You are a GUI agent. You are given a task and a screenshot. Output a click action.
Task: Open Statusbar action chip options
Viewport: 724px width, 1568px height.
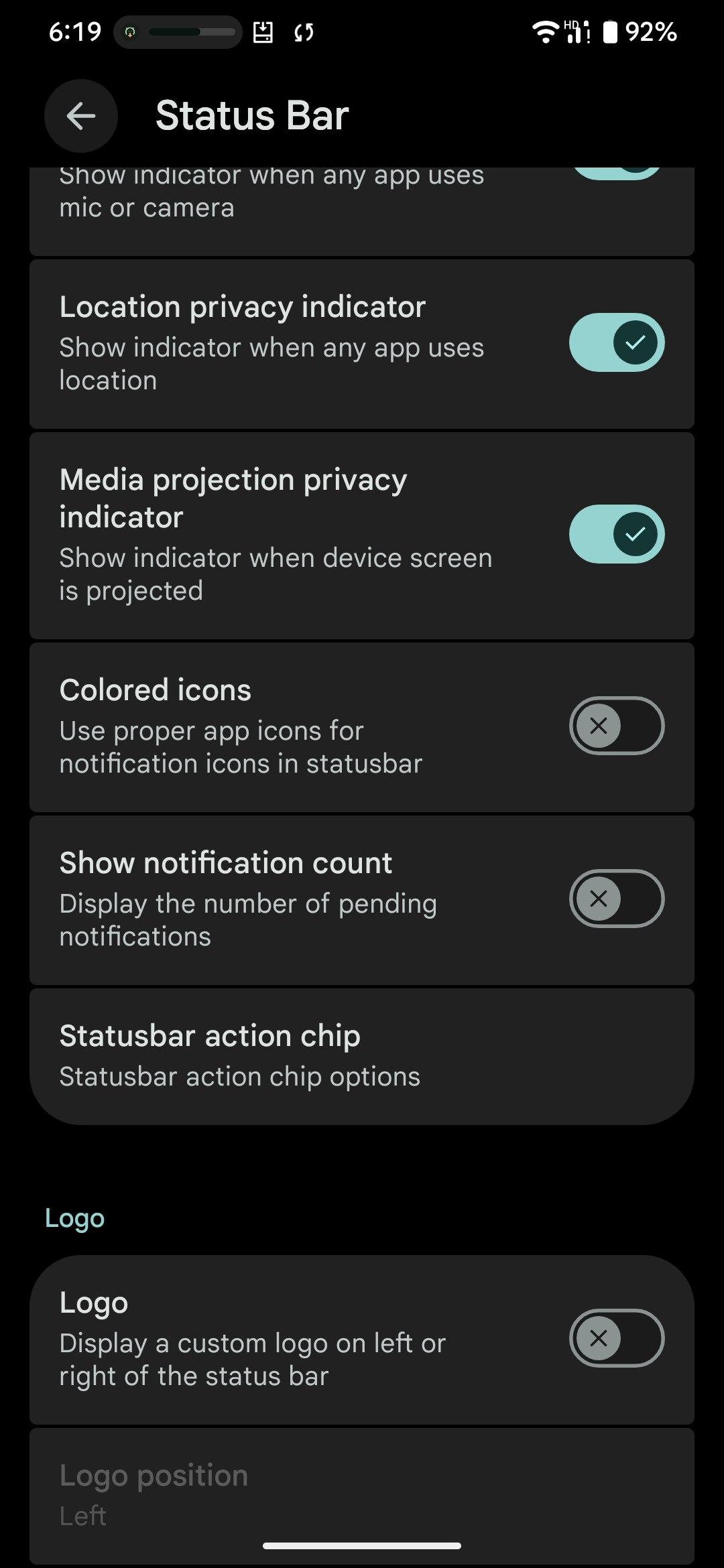coord(362,1055)
